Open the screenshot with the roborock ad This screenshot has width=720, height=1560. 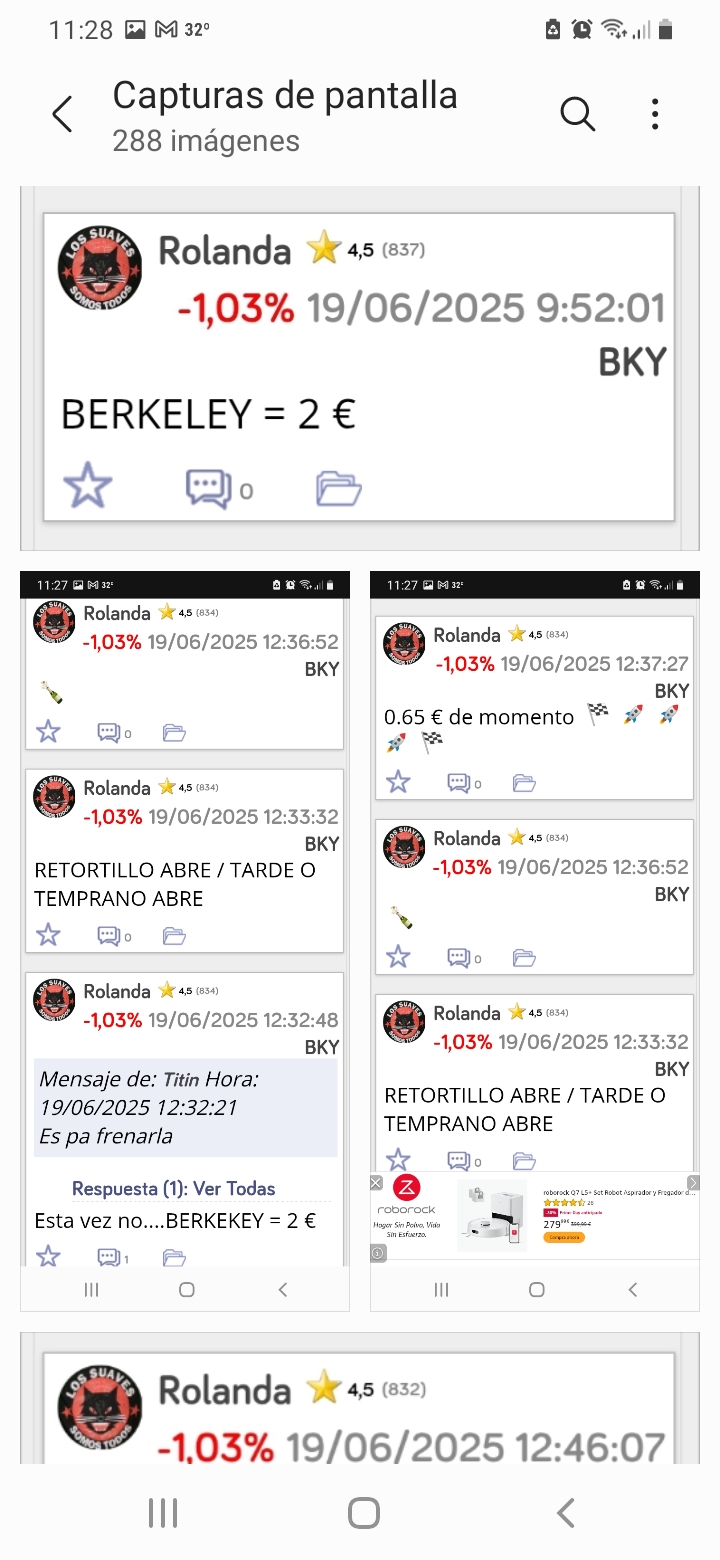[535, 941]
